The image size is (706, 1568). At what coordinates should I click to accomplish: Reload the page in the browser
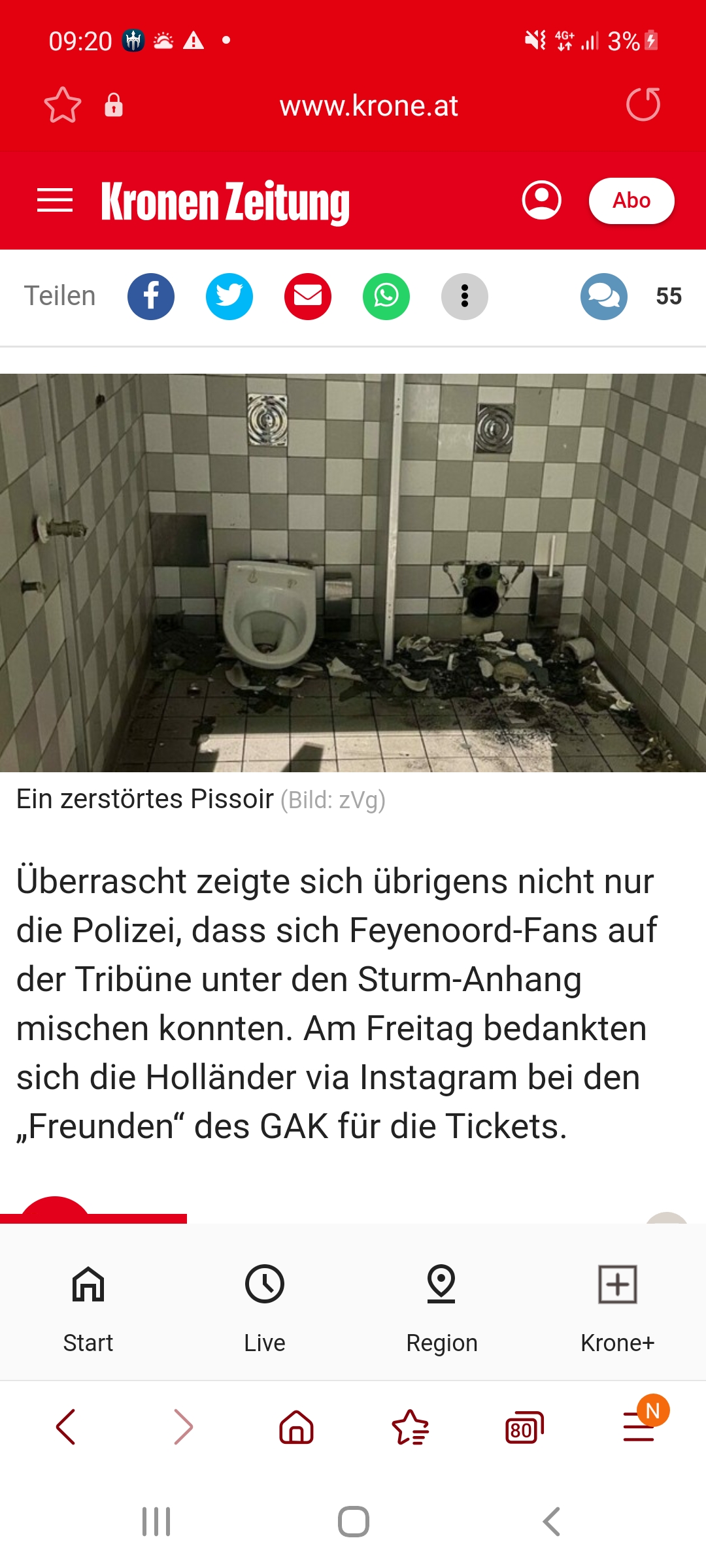coord(643,105)
